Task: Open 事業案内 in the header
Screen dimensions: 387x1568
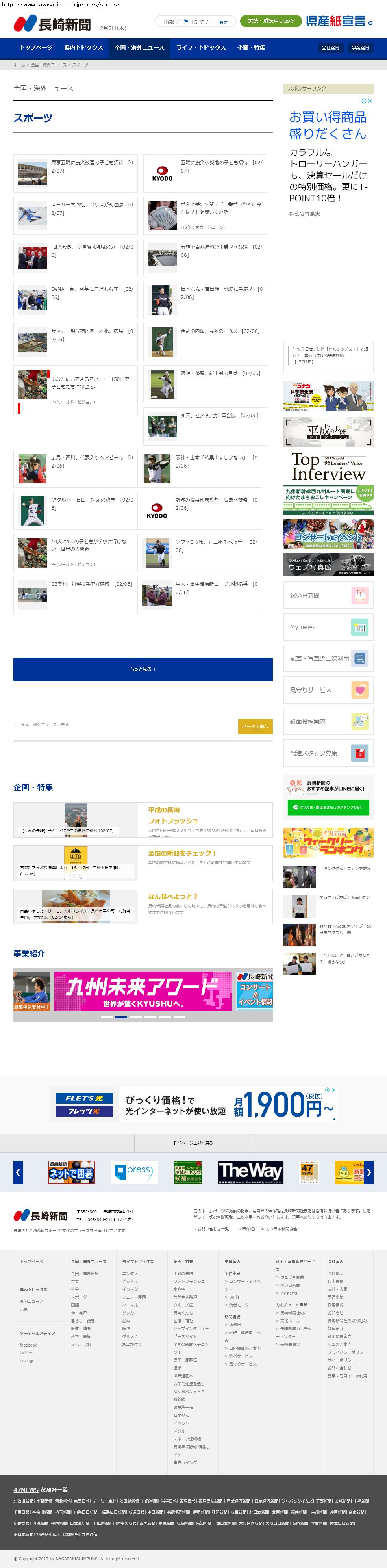Action: [360, 48]
